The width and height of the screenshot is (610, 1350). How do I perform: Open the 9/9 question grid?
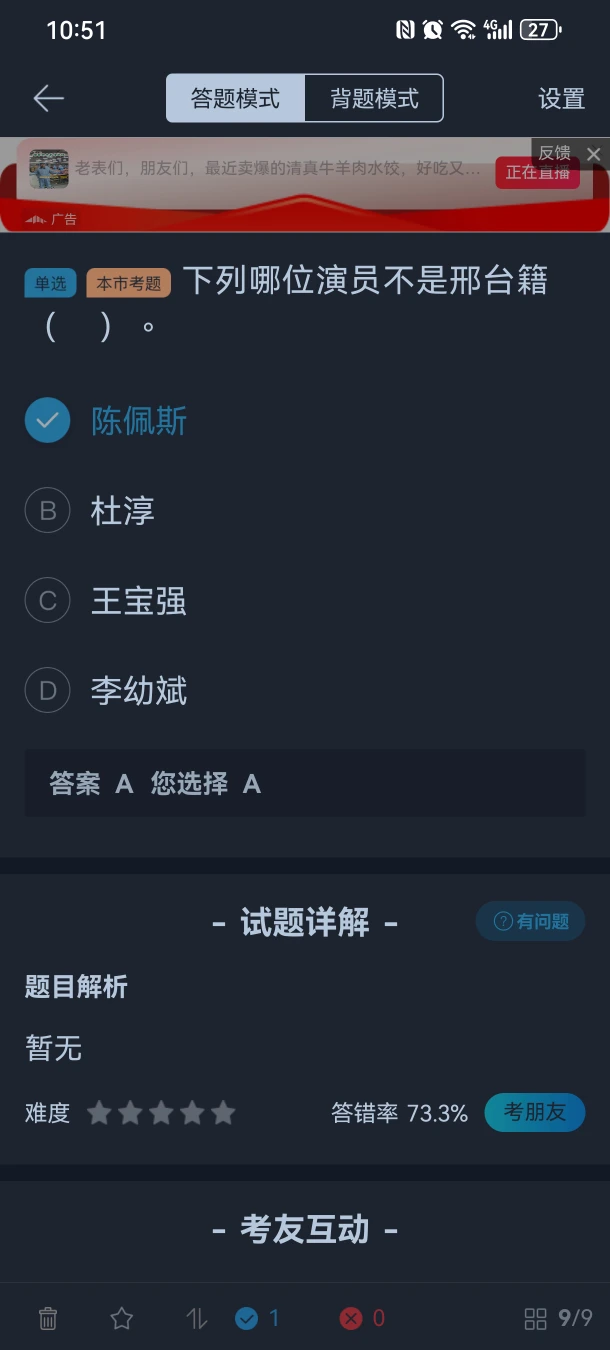tap(559, 1319)
